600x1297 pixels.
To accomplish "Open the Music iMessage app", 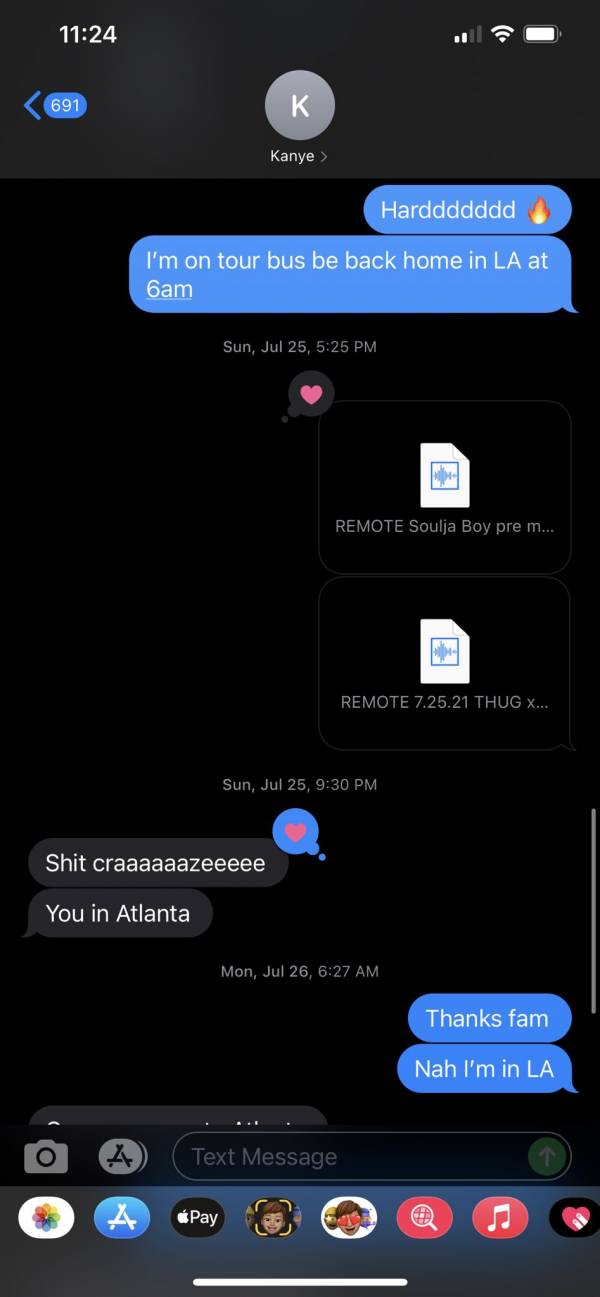I will (x=500, y=1217).
